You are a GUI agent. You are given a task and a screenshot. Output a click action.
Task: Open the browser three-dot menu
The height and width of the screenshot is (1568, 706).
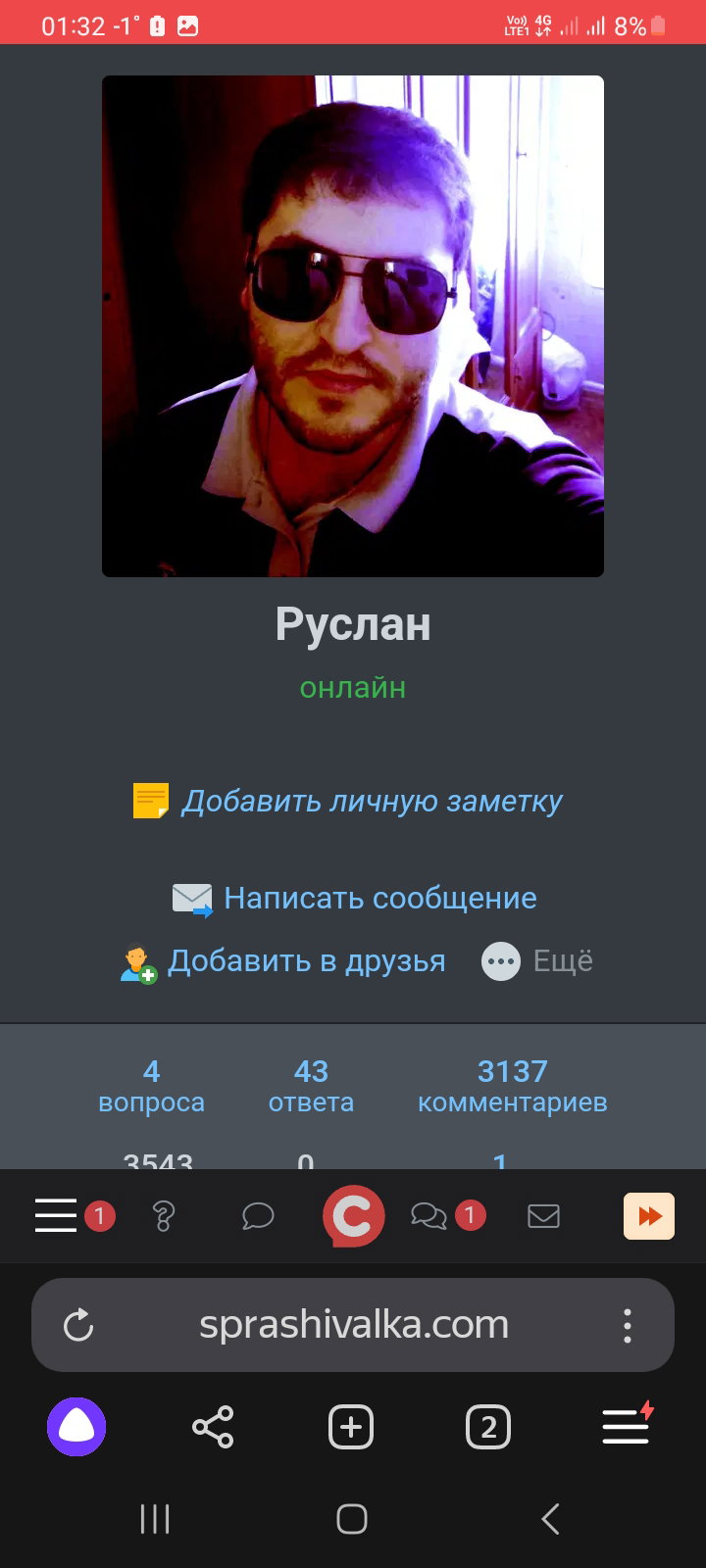click(628, 1325)
